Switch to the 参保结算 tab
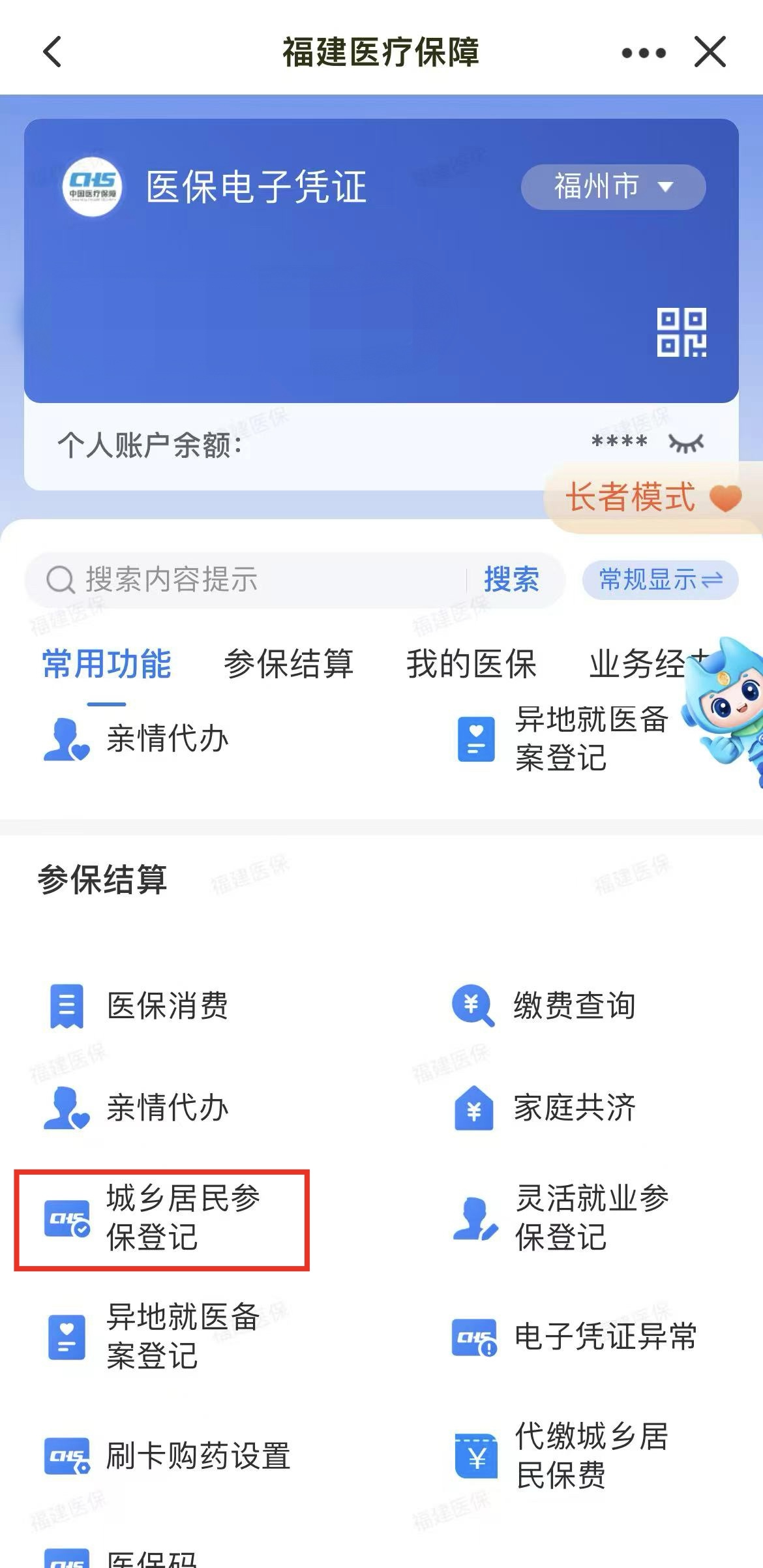 pyautogui.click(x=288, y=664)
